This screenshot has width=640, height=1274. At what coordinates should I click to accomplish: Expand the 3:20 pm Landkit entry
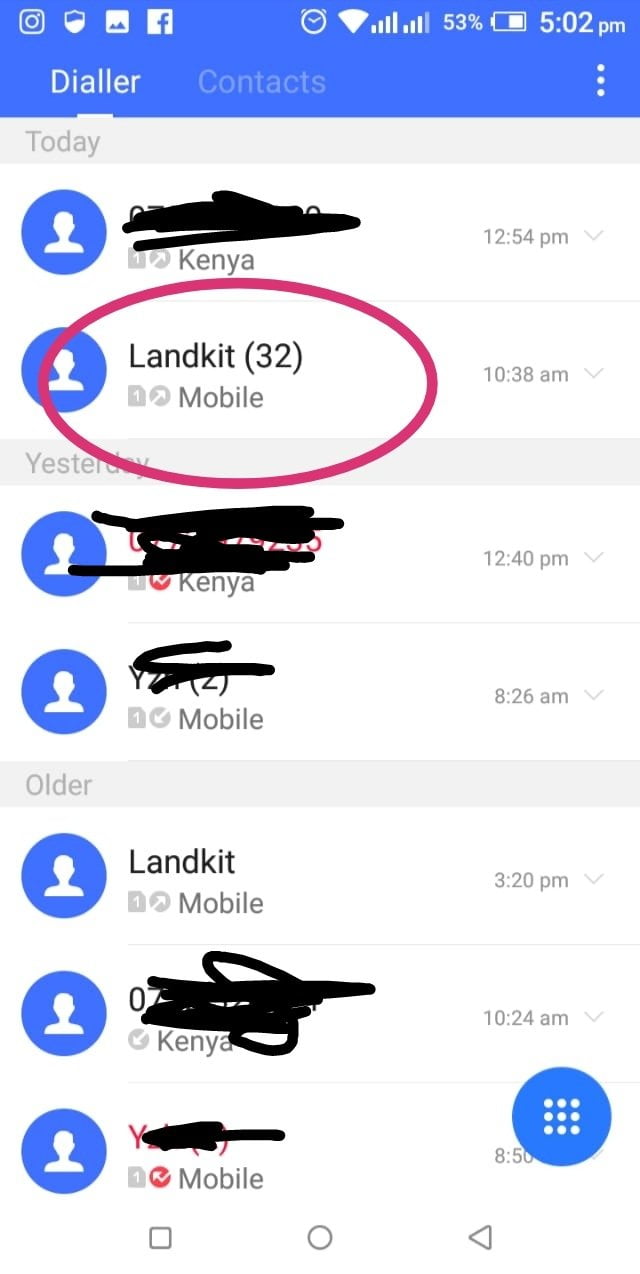[x=593, y=880]
